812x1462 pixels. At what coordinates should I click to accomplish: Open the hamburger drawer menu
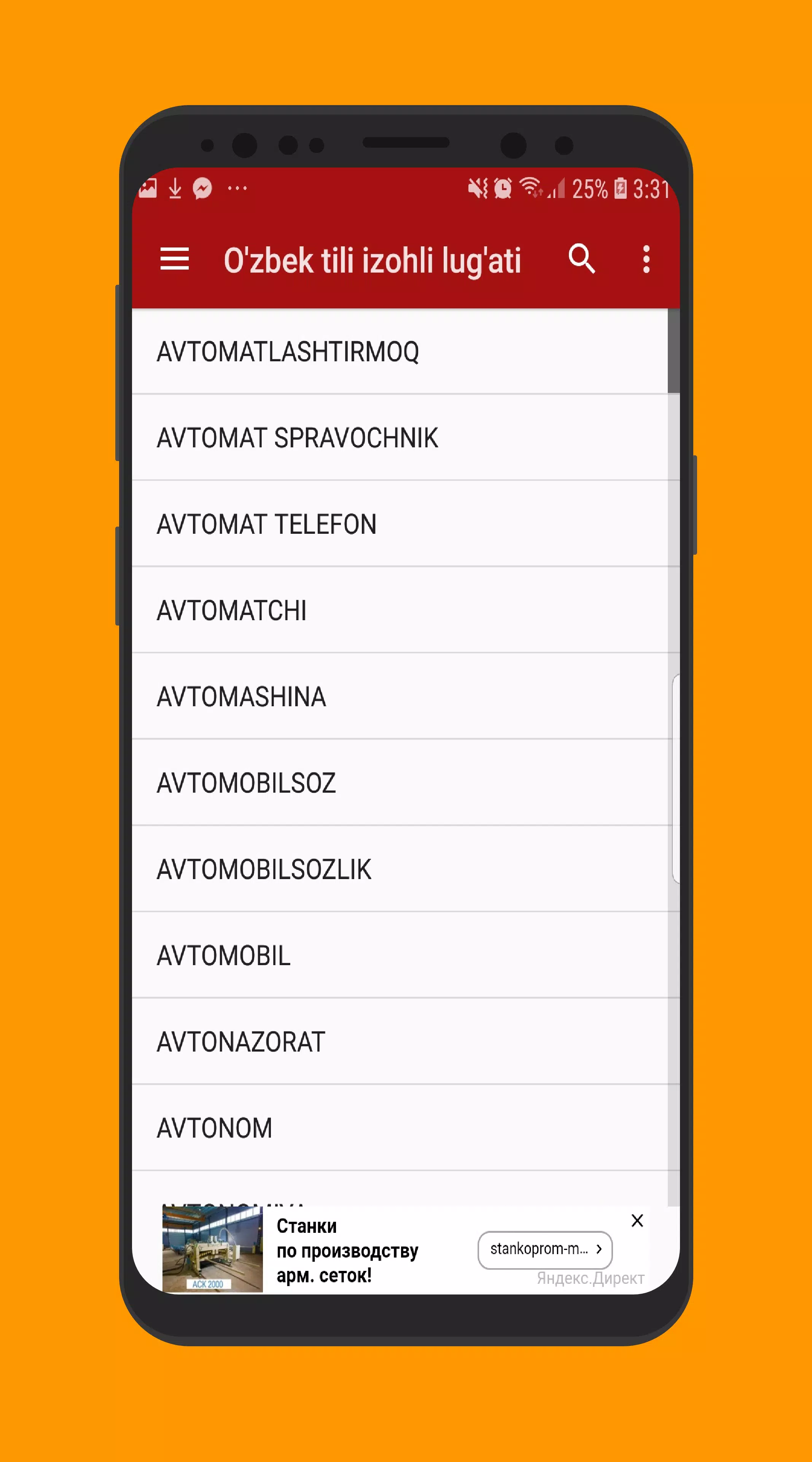(174, 259)
